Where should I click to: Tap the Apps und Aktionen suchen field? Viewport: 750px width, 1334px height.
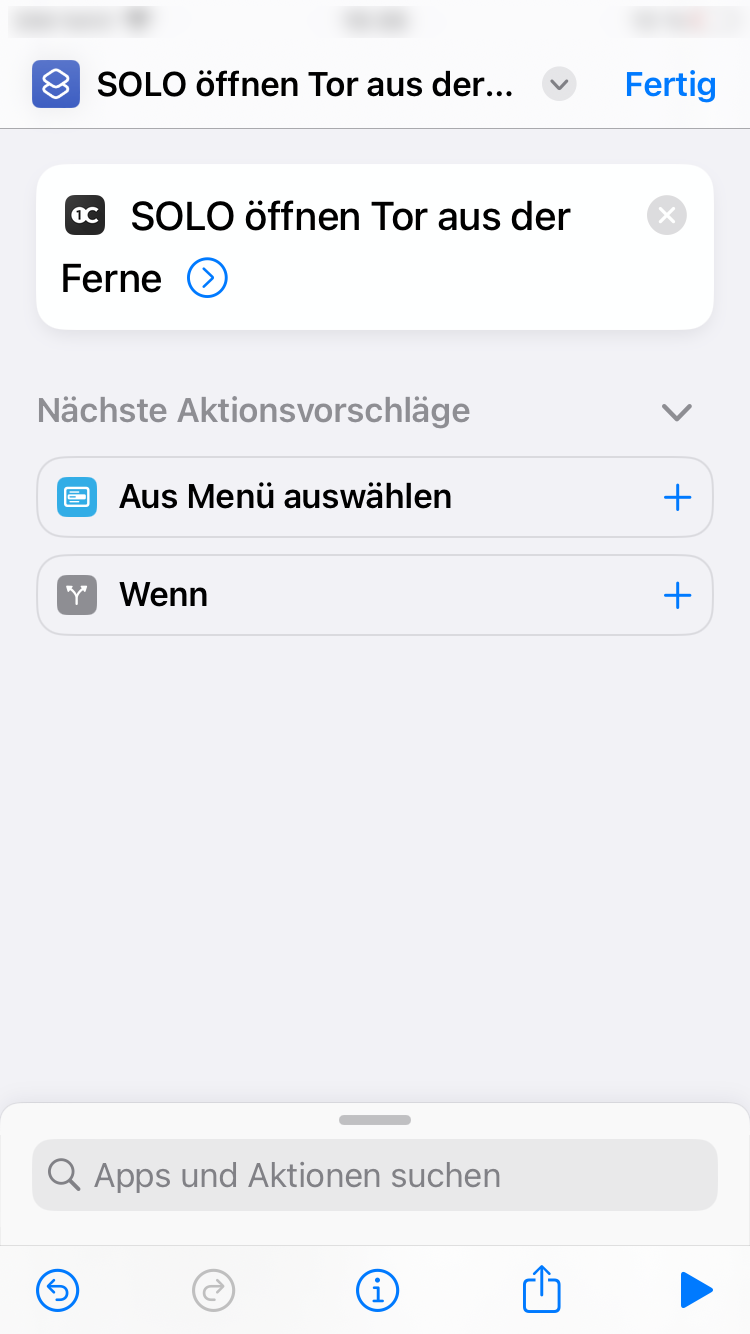(375, 1175)
